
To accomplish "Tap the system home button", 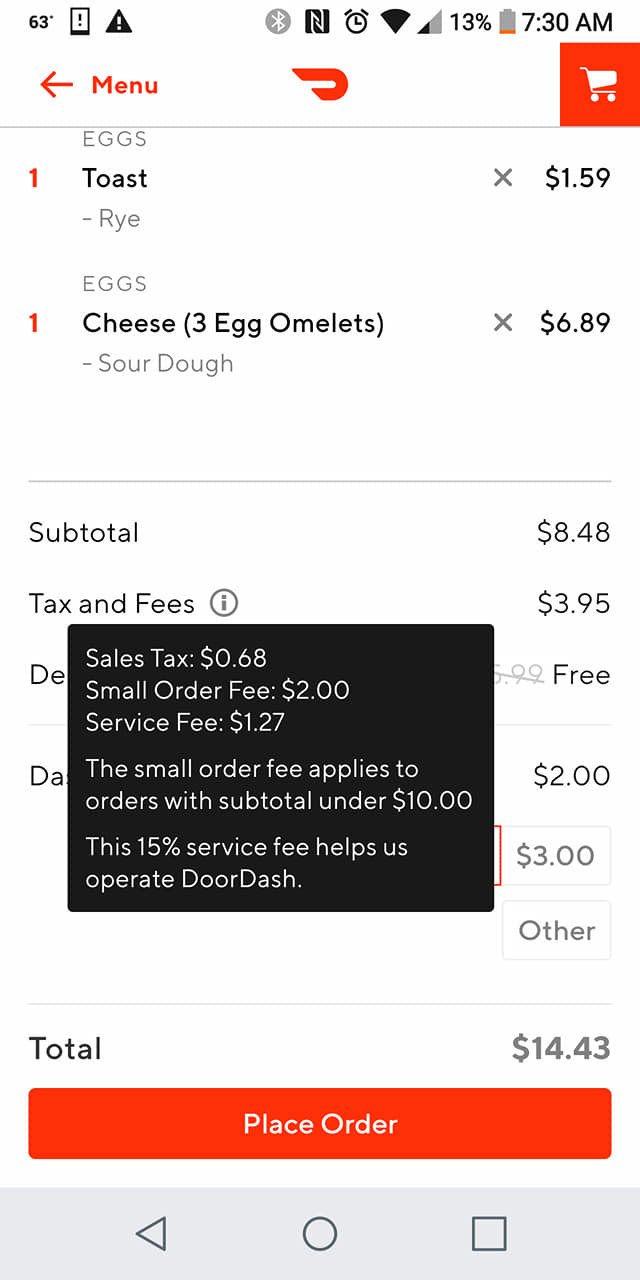I will (320, 1234).
